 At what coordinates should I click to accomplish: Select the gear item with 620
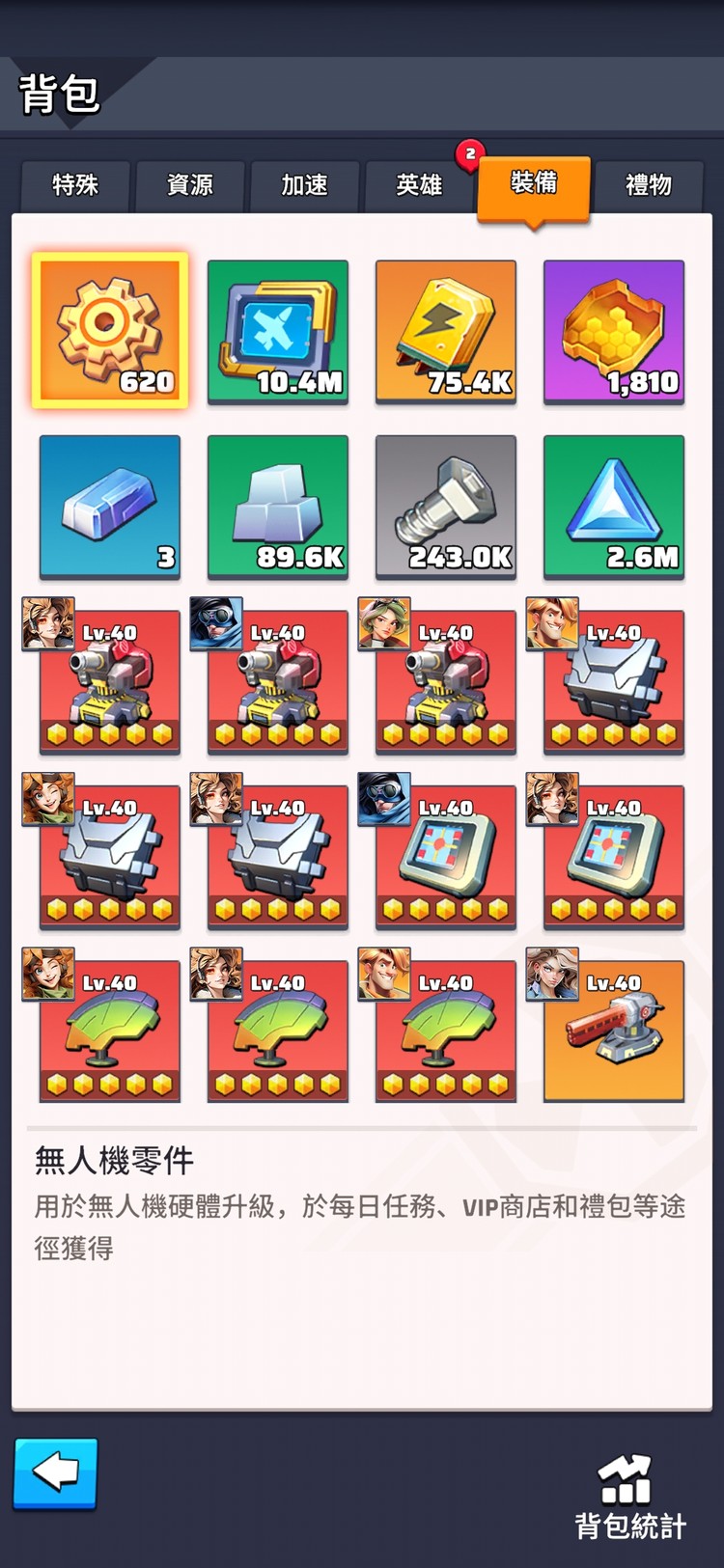pyautogui.click(x=110, y=331)
